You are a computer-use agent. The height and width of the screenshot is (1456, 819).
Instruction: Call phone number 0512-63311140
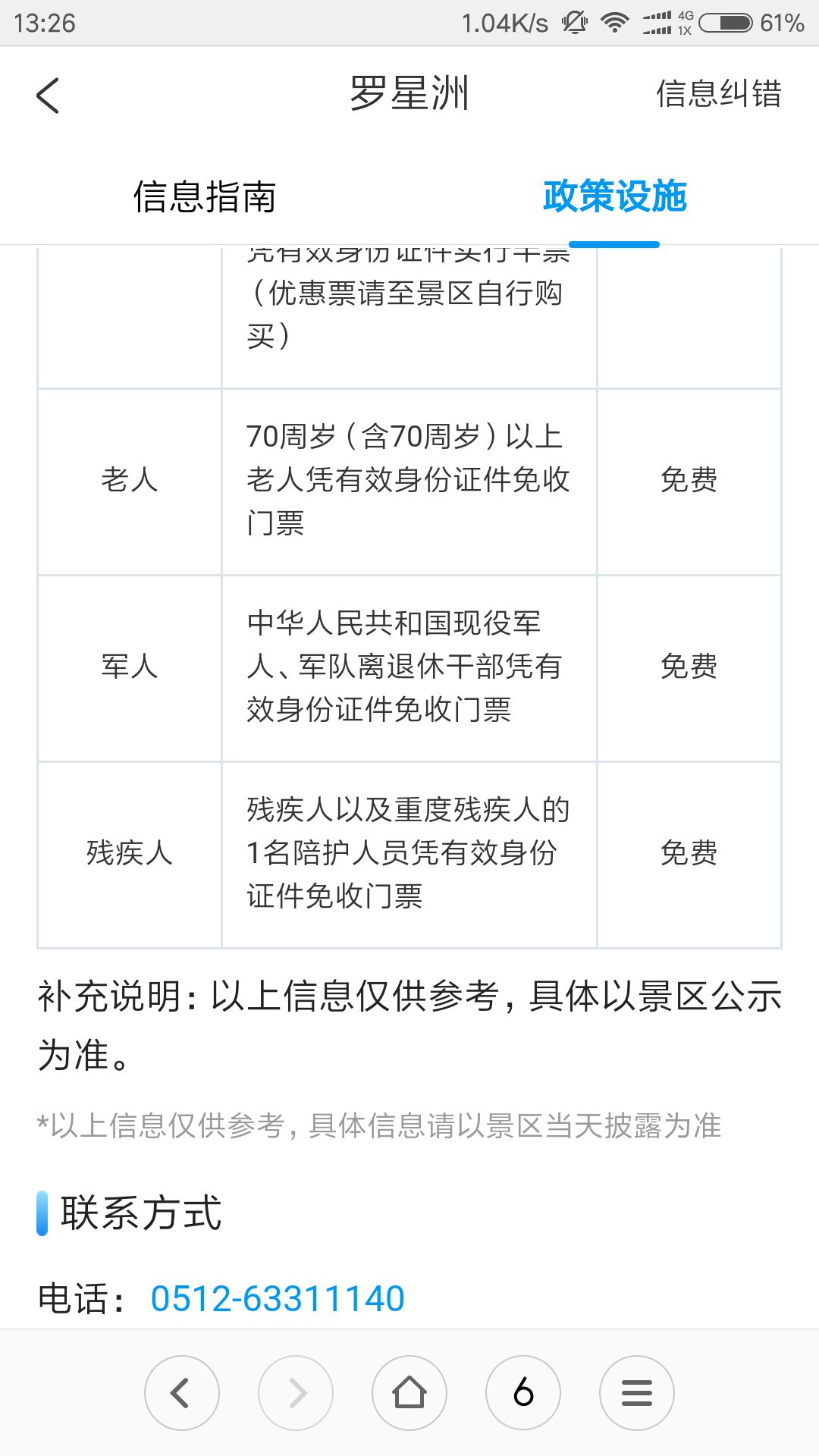(x=278, y=1298)
